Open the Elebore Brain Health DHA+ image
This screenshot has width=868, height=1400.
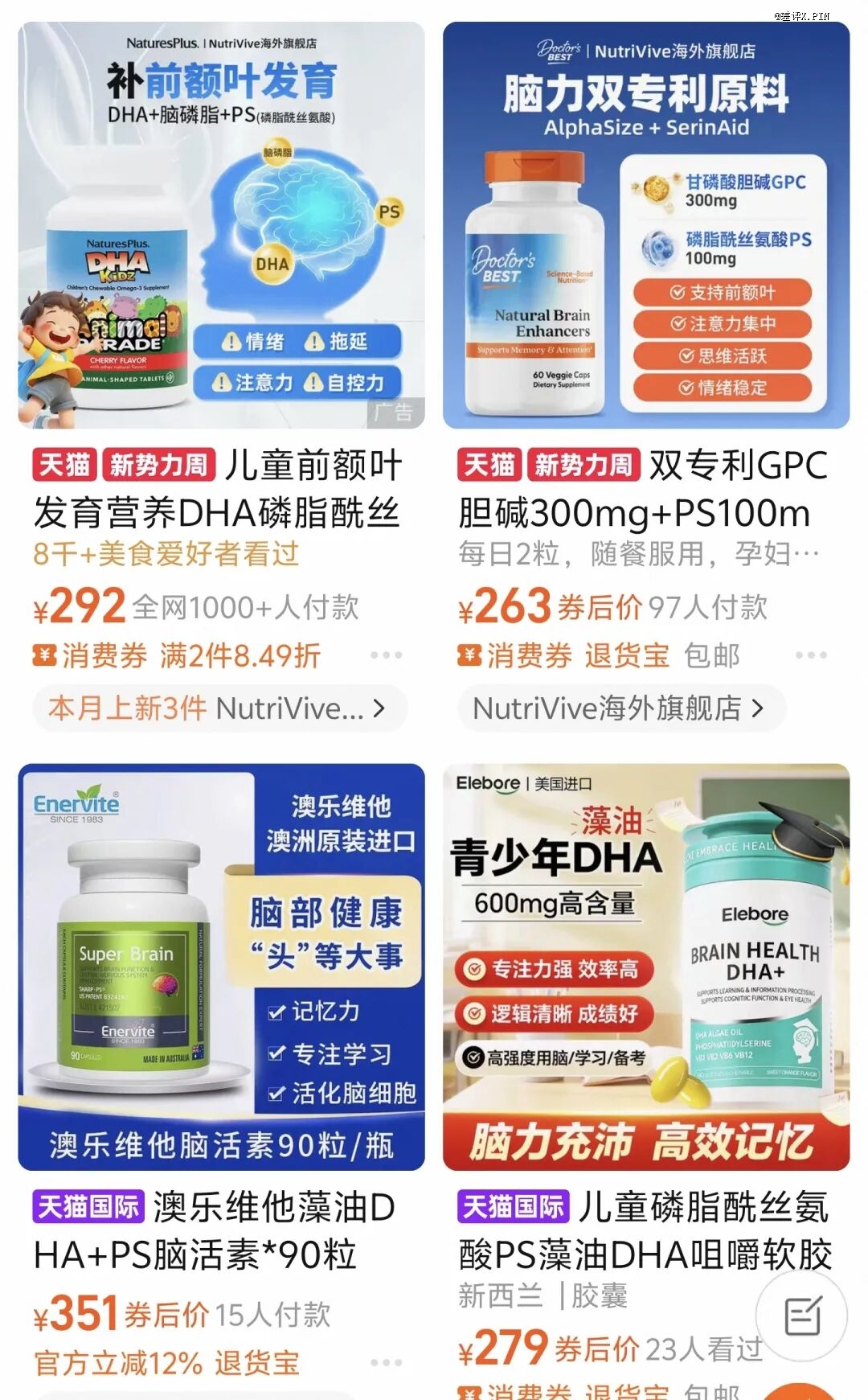(646, 967)
